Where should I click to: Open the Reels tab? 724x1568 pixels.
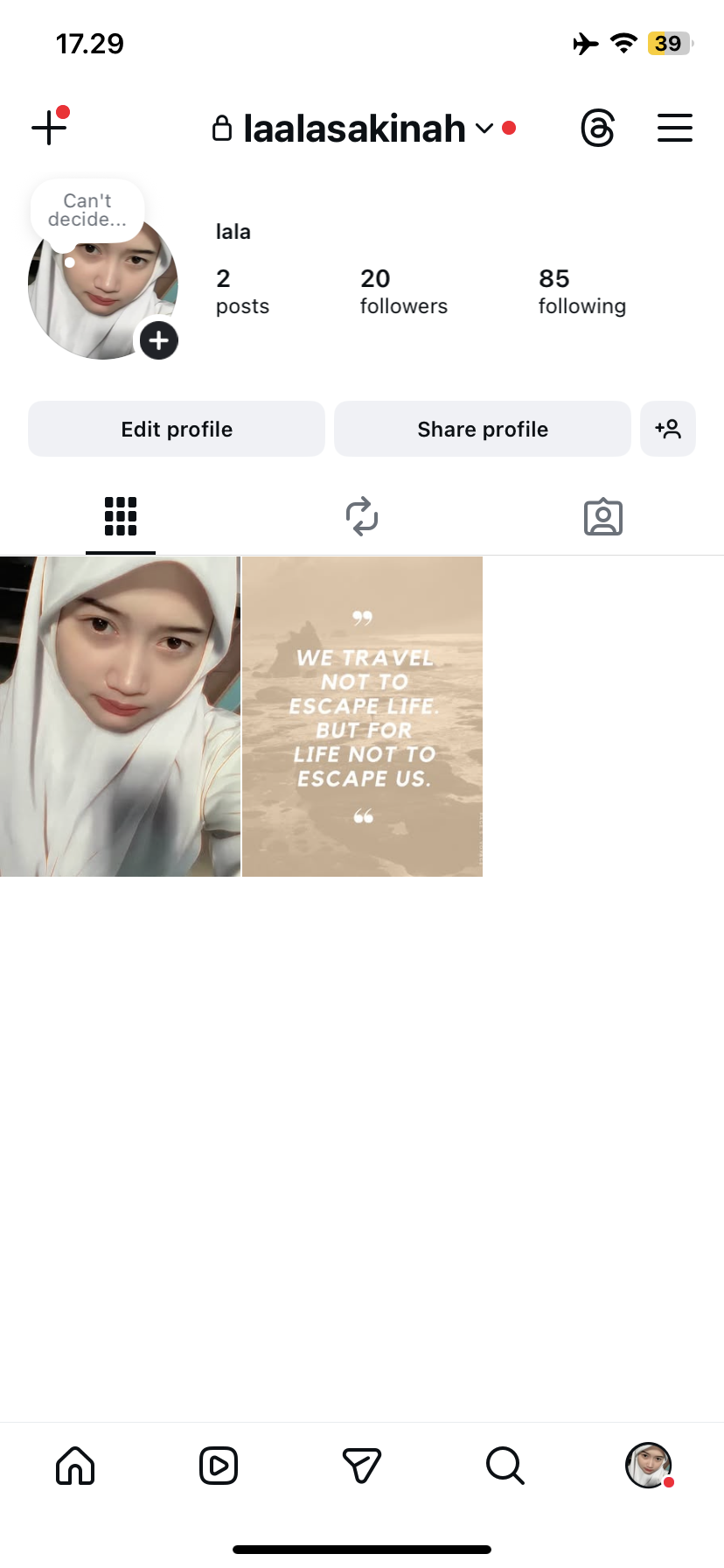[219, 1465]
